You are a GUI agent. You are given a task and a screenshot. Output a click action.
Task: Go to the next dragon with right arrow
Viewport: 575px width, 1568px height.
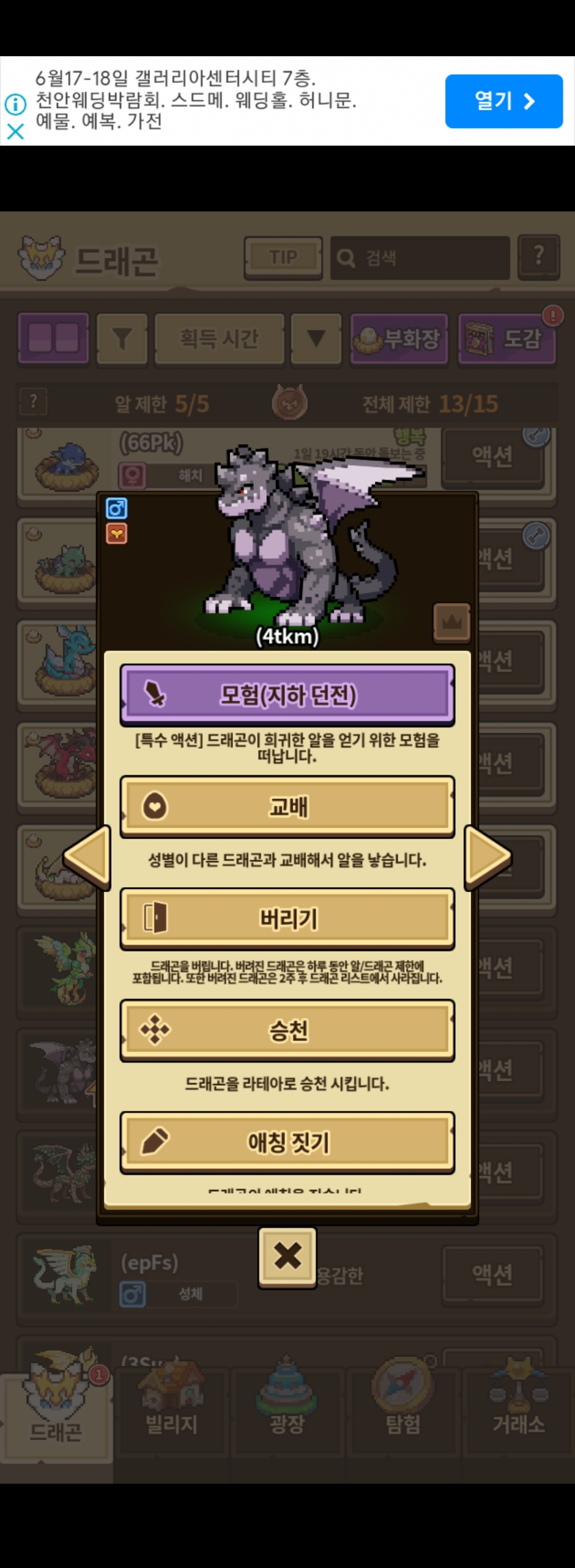click(487, 857)
